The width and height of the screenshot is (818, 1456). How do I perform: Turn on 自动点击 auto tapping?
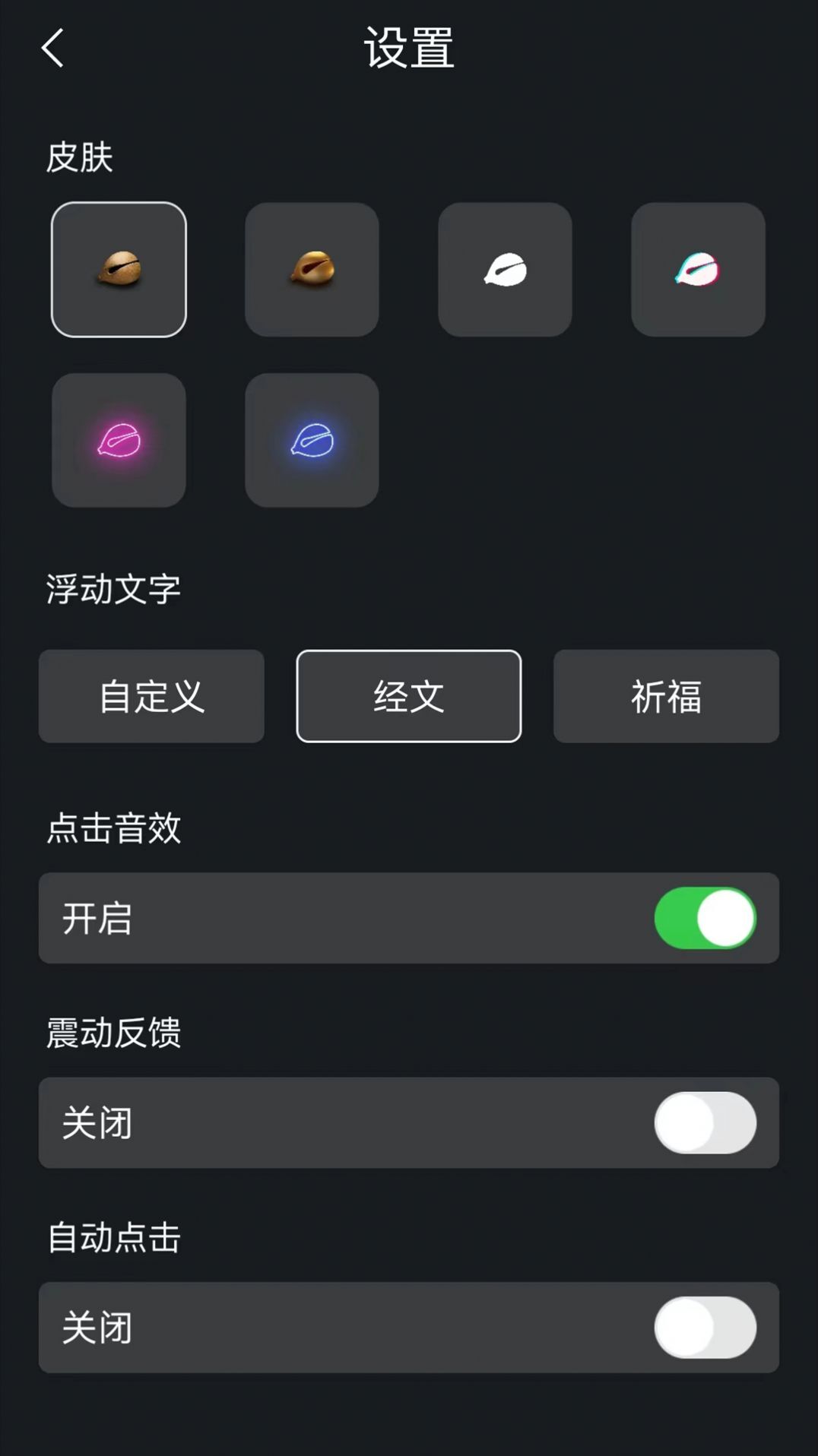(706, 1328)
